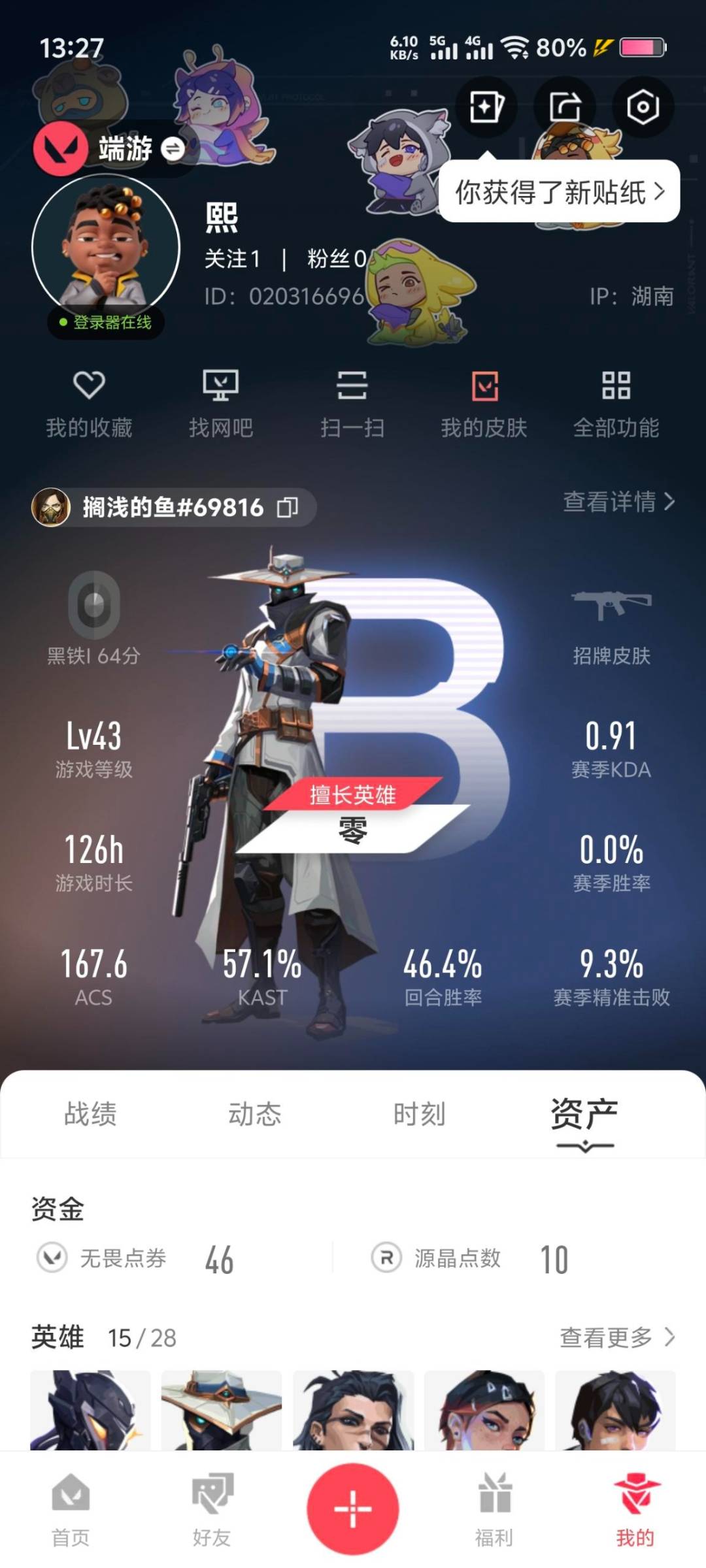Image resolution: width=706 pixels, height=1568 pixels.
Task: View details via 查看详情
Action: click(x=618, y=502)
